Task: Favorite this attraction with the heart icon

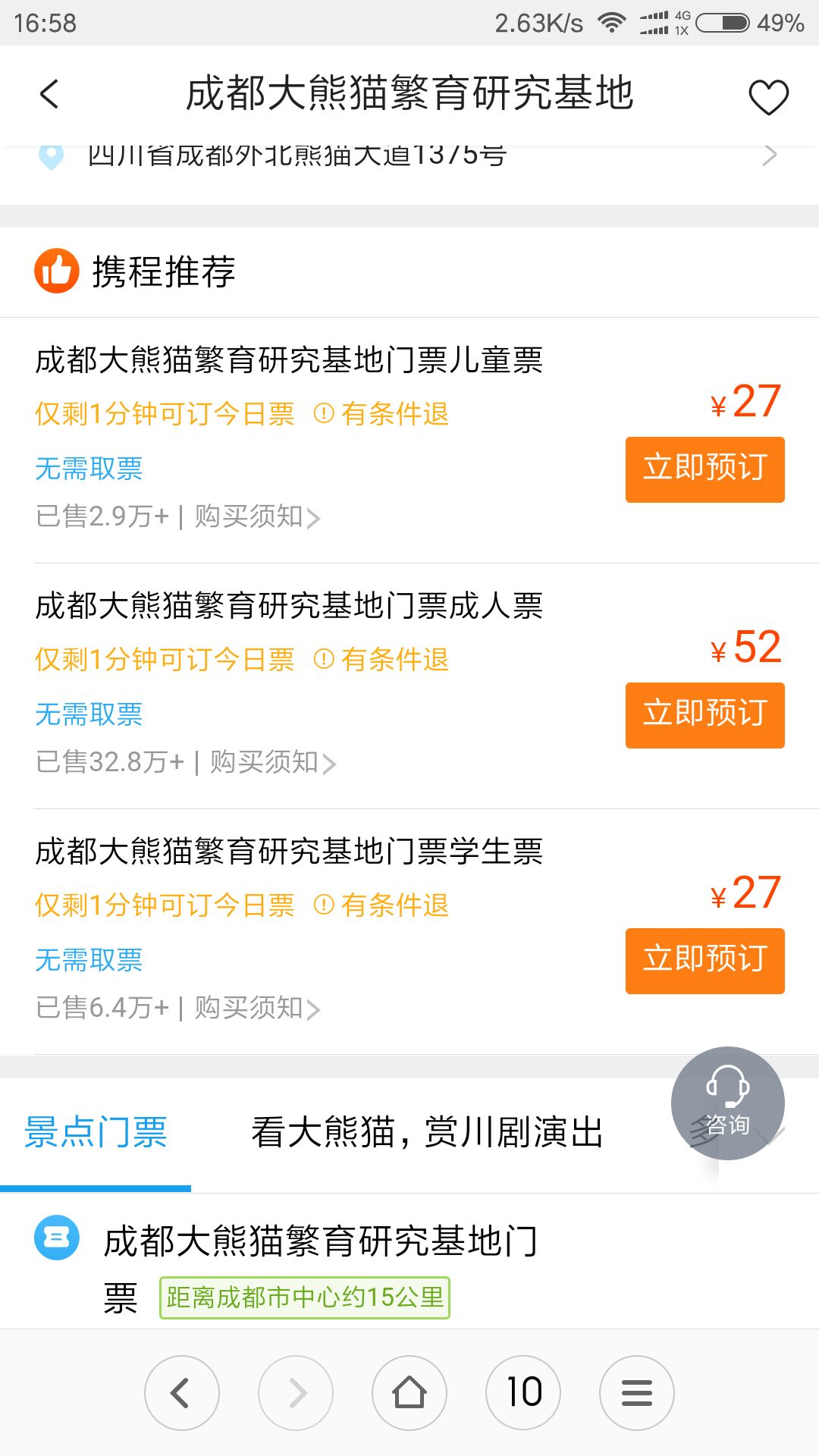Action: [768, 97]
